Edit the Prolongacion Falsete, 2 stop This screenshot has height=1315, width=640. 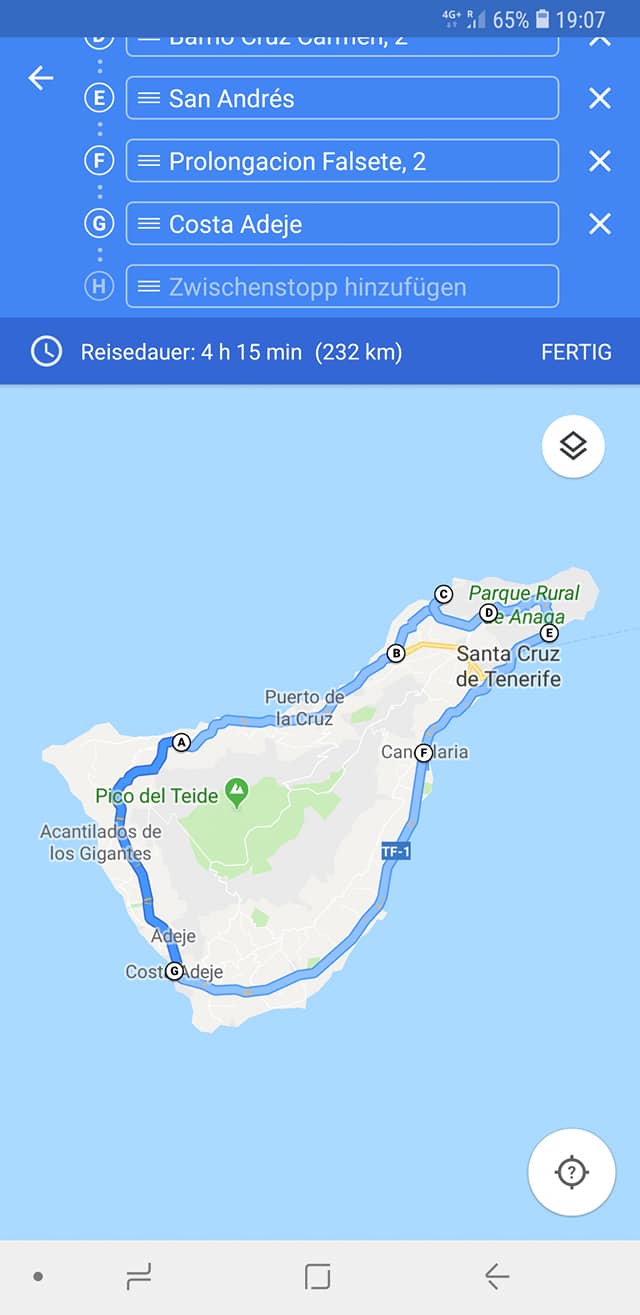[x=342, y=161]
